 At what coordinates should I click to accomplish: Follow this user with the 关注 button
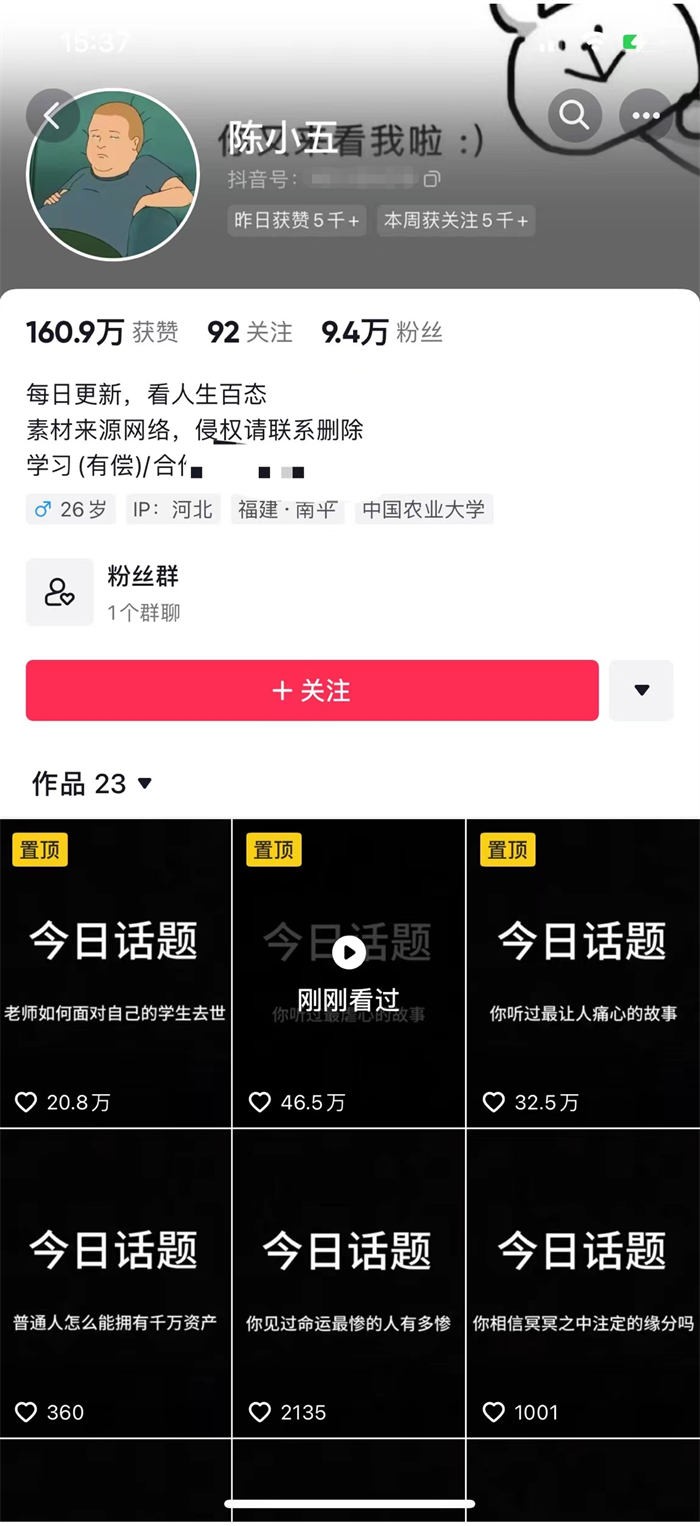312,690
